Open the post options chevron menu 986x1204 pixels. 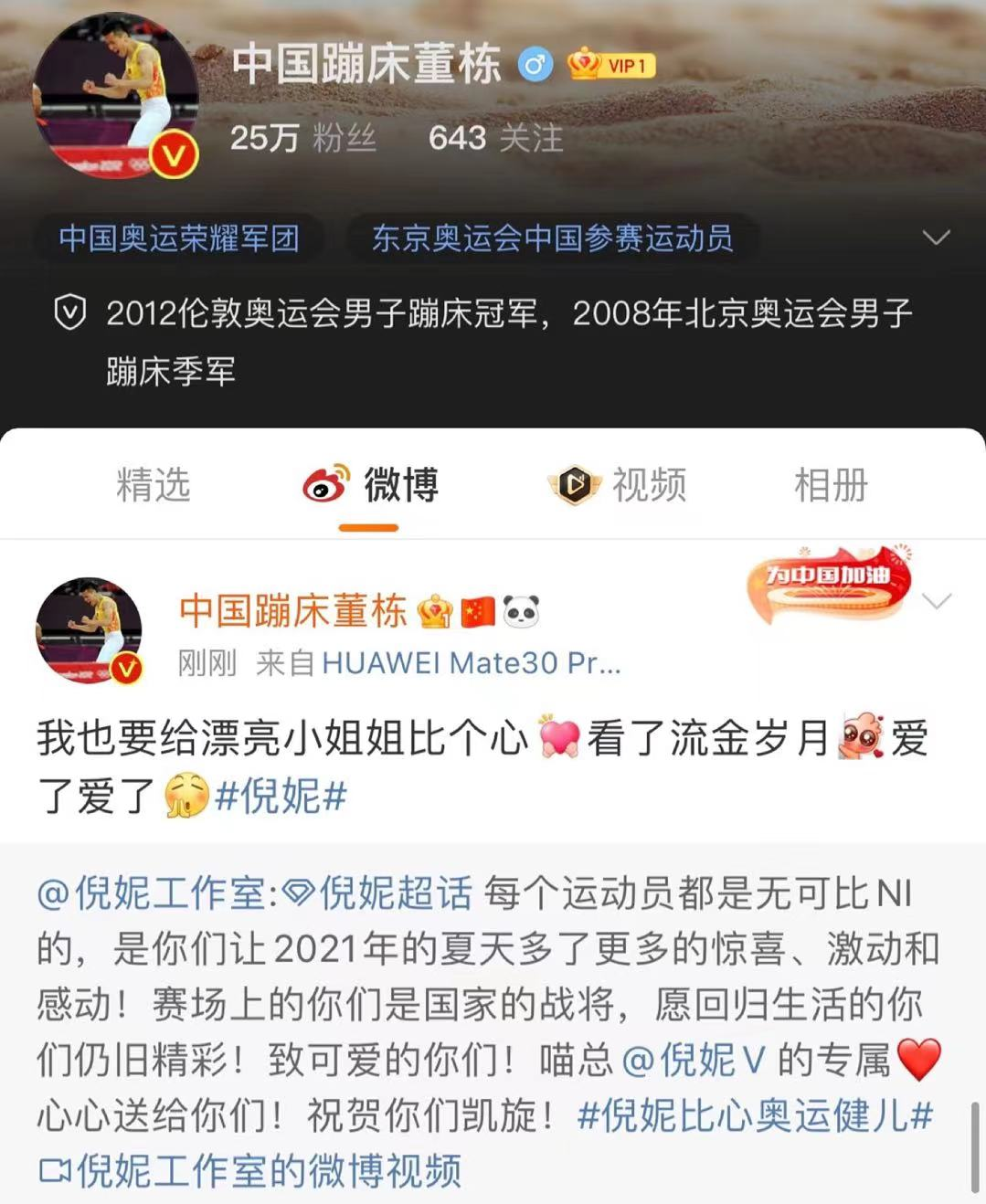(x=938, y=600)
